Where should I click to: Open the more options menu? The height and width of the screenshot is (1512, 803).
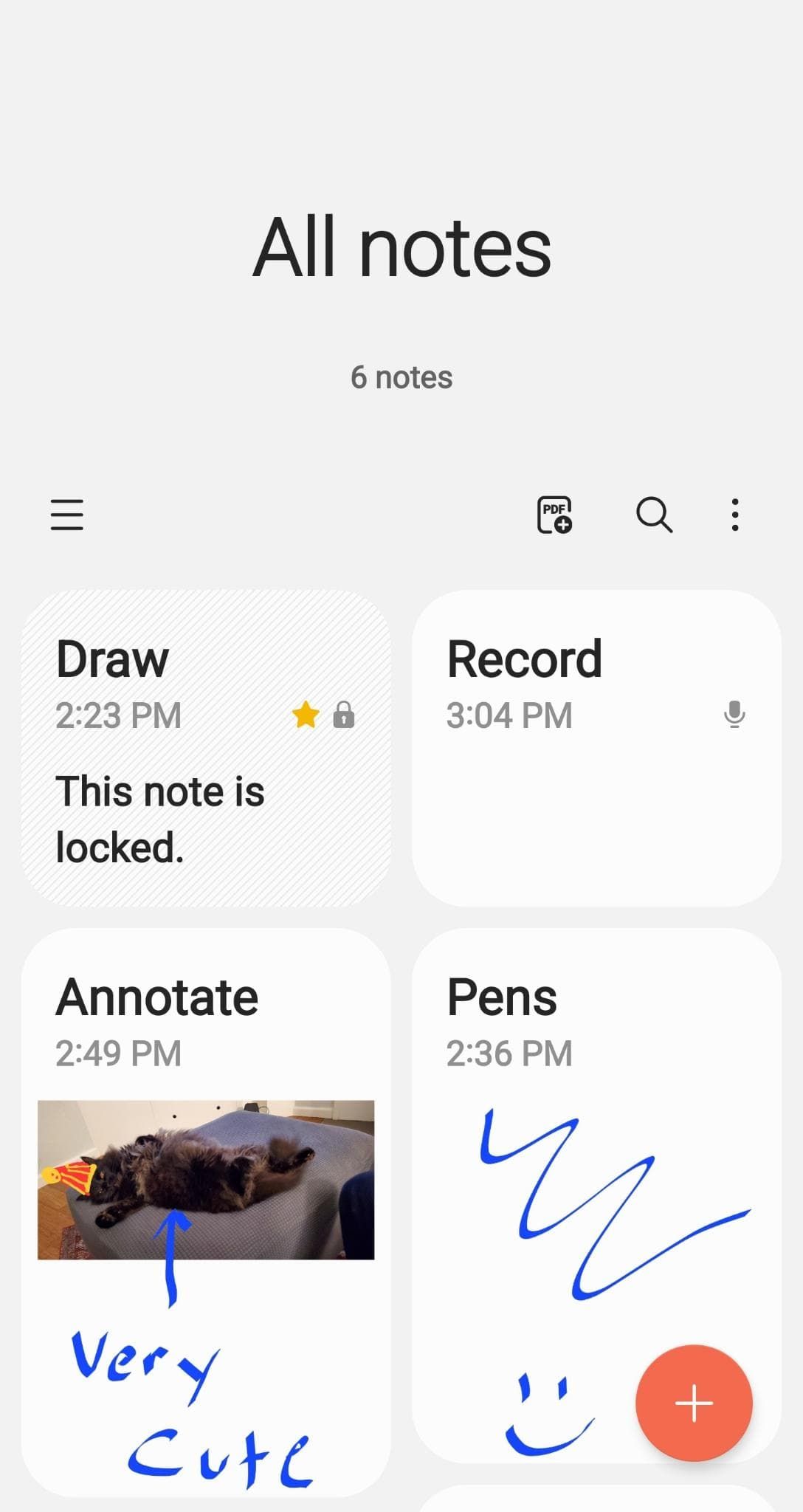(x=735, y=515)
